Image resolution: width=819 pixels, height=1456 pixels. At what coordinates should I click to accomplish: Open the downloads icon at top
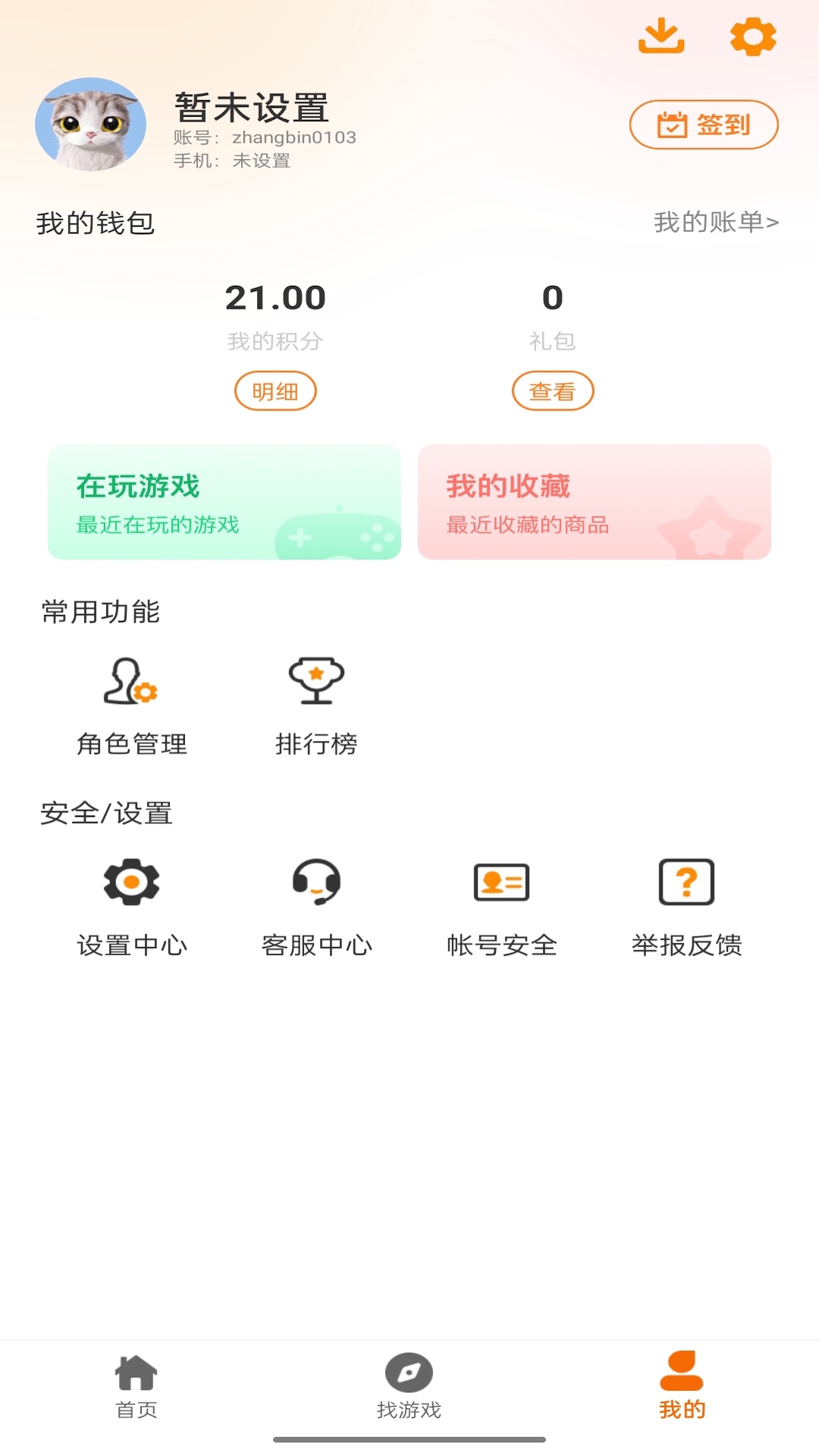(x=661, y=36)
